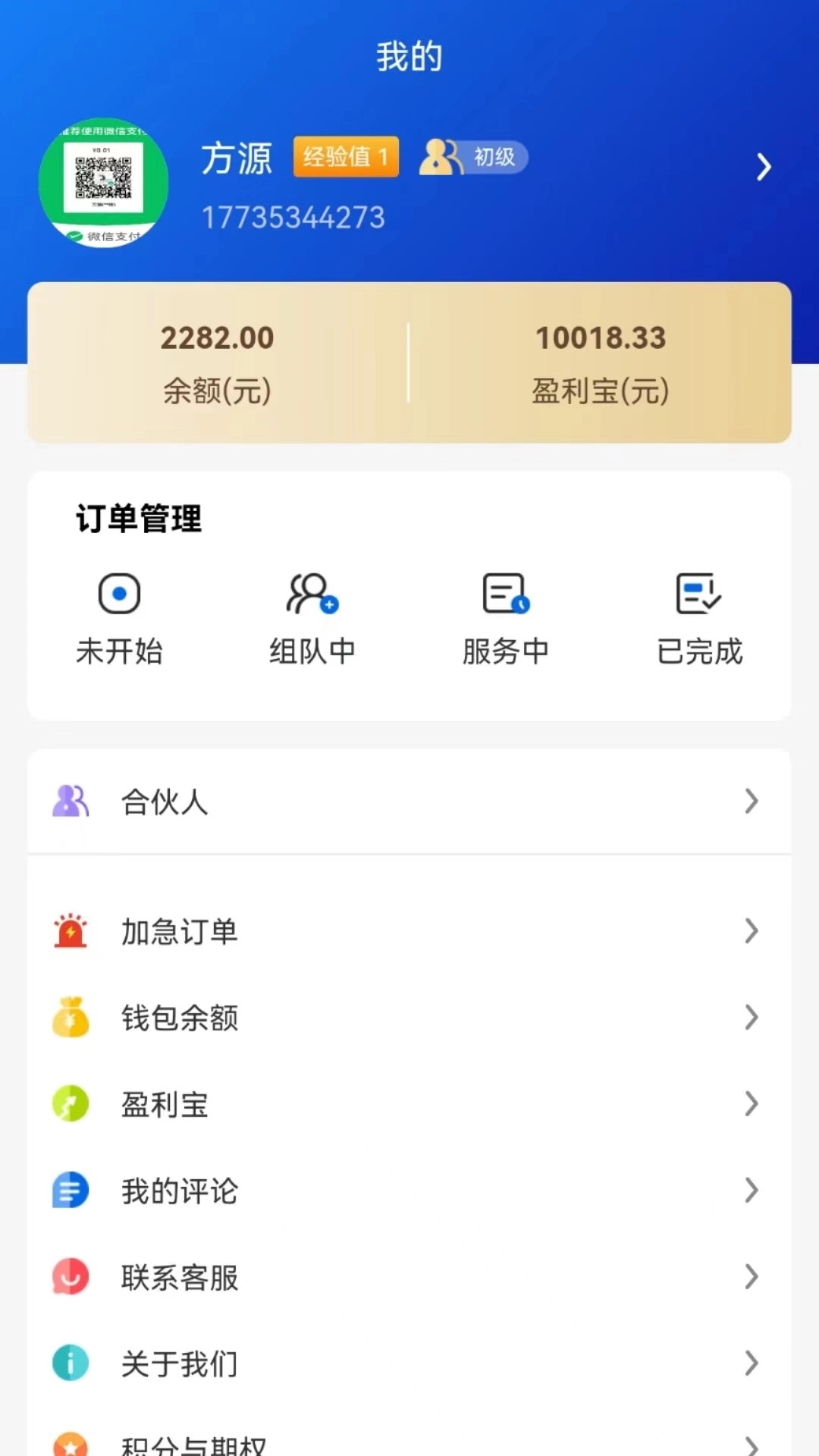Open the 经验值 1 badge
The width and height of the screenshot is (819, 1456).
pos(346,157)
